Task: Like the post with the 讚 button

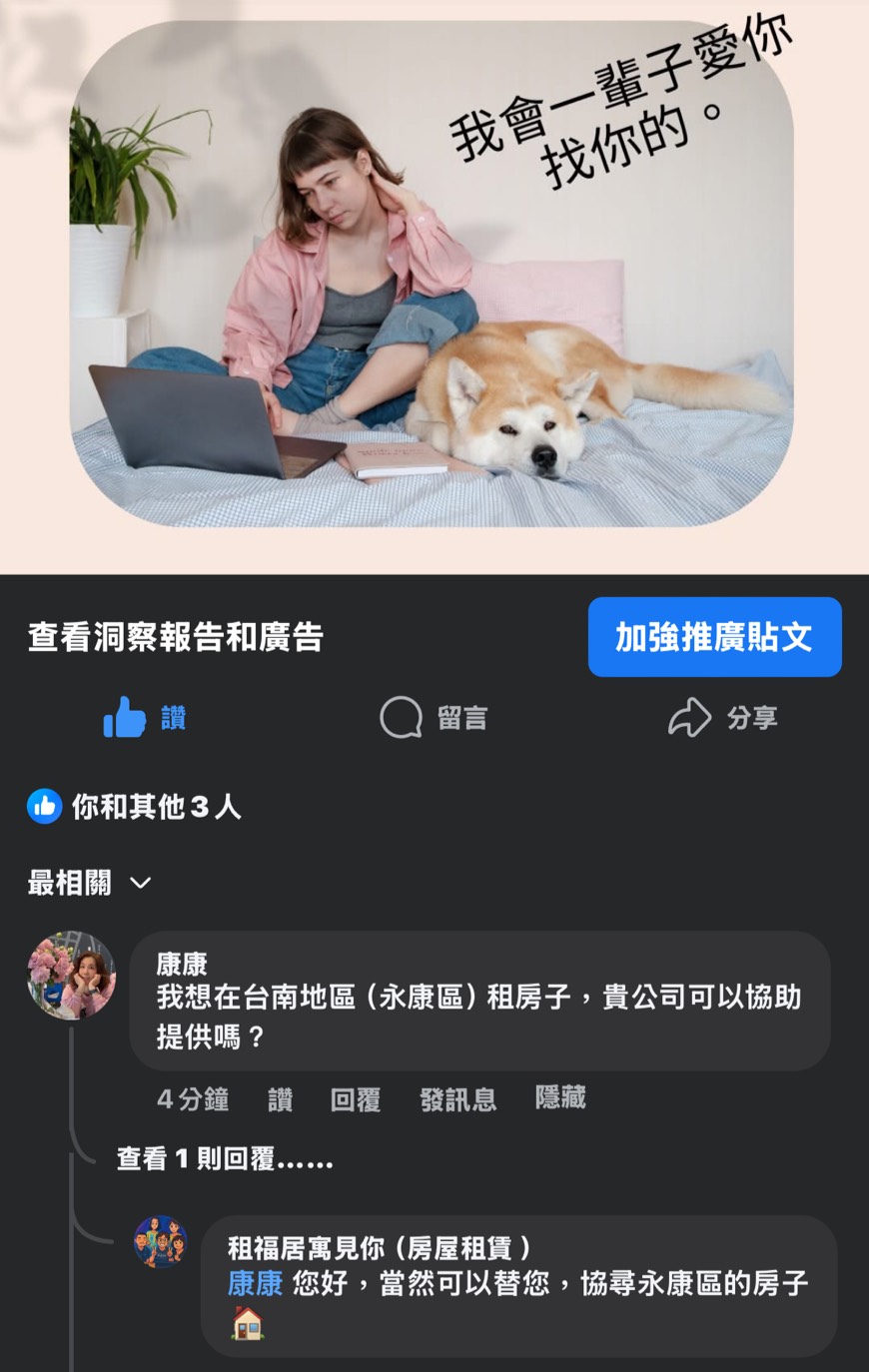Action: (x=145, y=718)
